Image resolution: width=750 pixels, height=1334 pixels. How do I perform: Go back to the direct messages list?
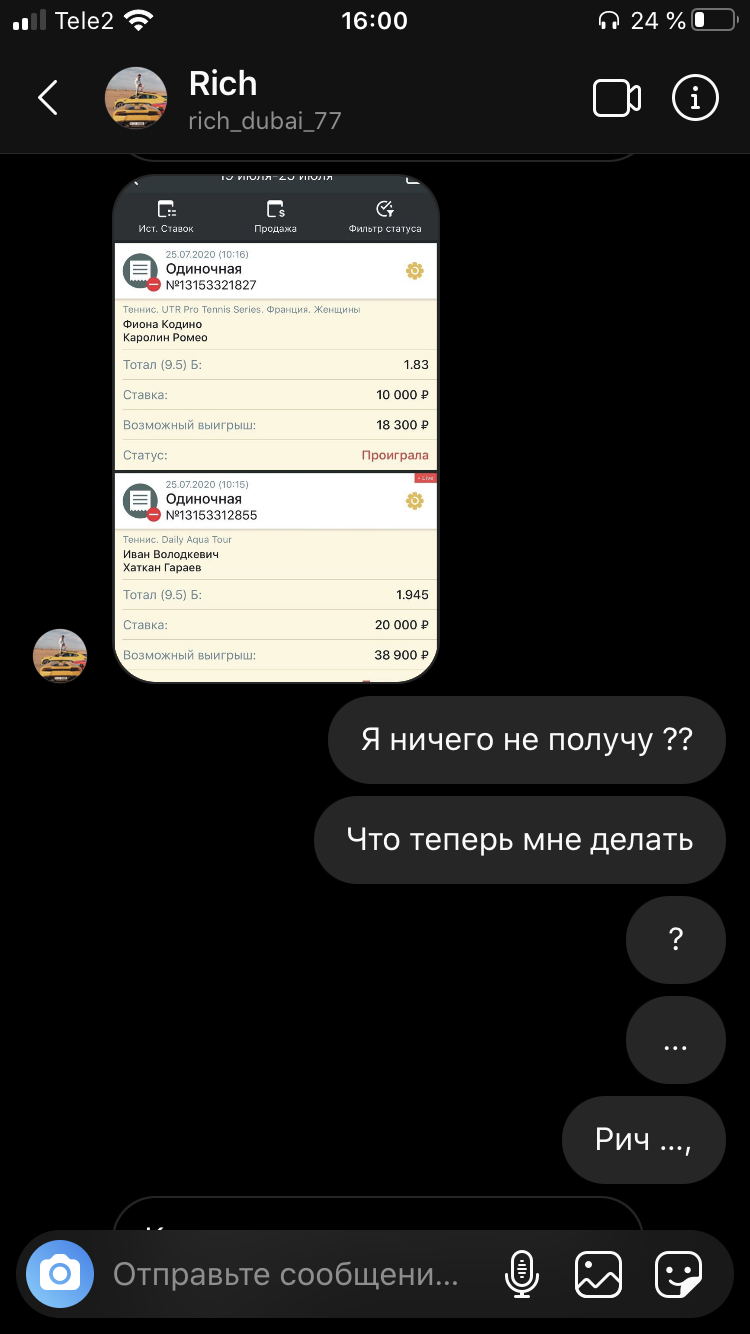coord(47,98)
